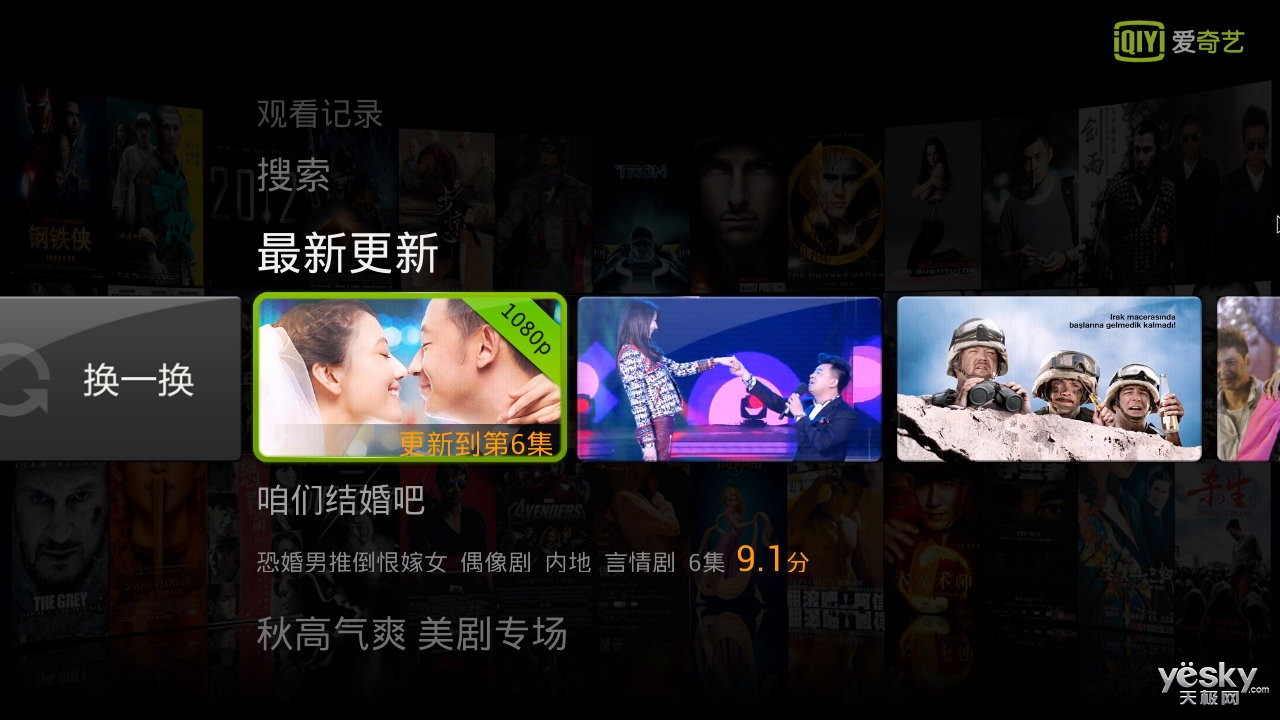Open the 观看记录 watch history section

(x=320, y=114)
